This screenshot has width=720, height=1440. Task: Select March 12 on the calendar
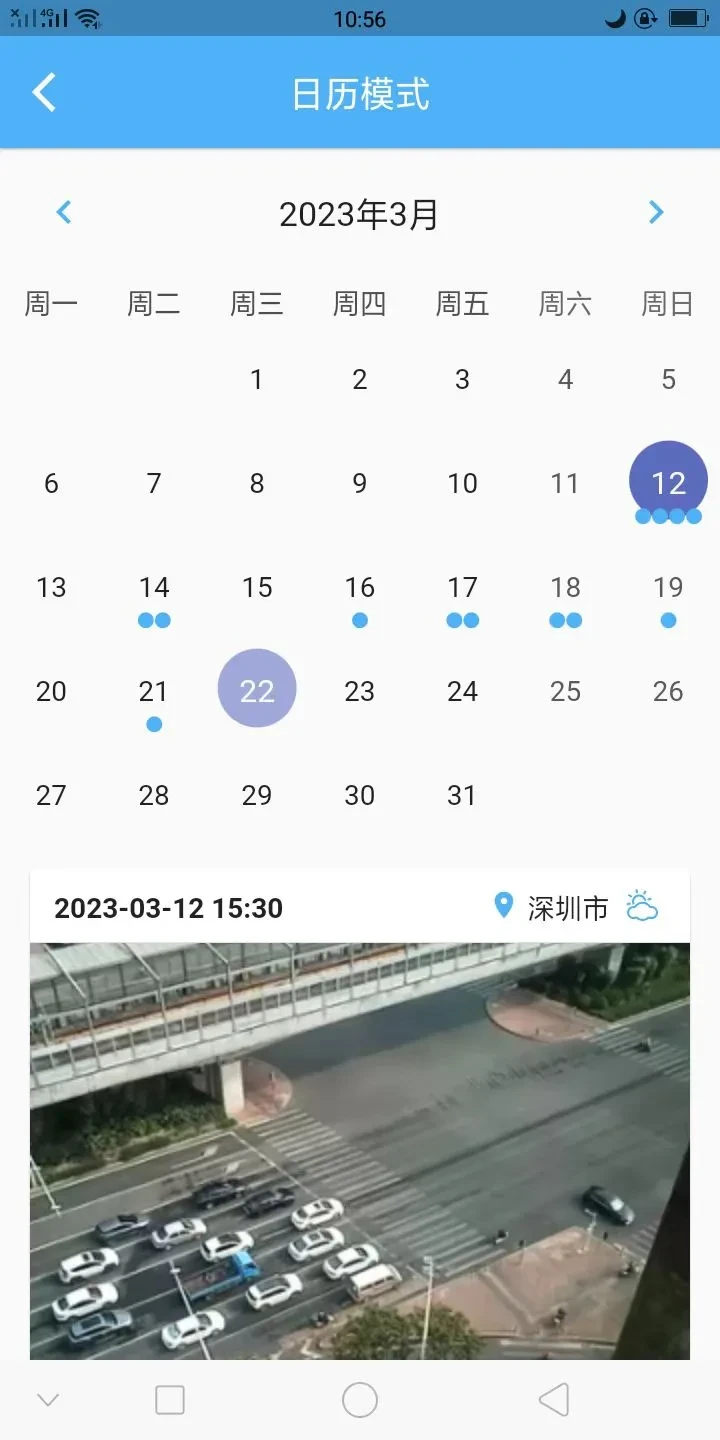click(668, 483)
